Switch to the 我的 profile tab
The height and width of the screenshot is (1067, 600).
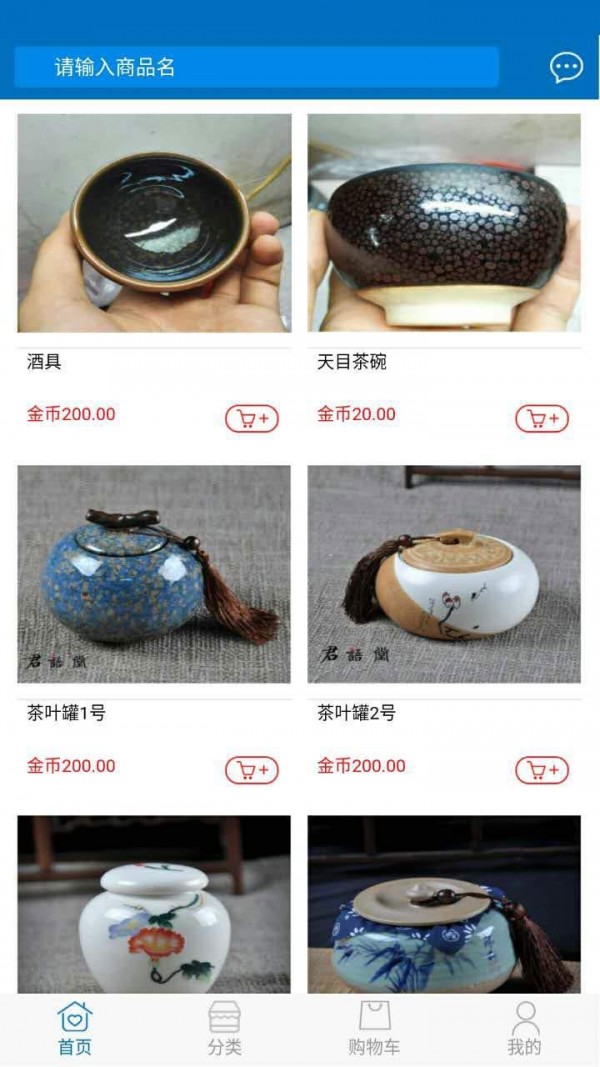pos(524,1030)
